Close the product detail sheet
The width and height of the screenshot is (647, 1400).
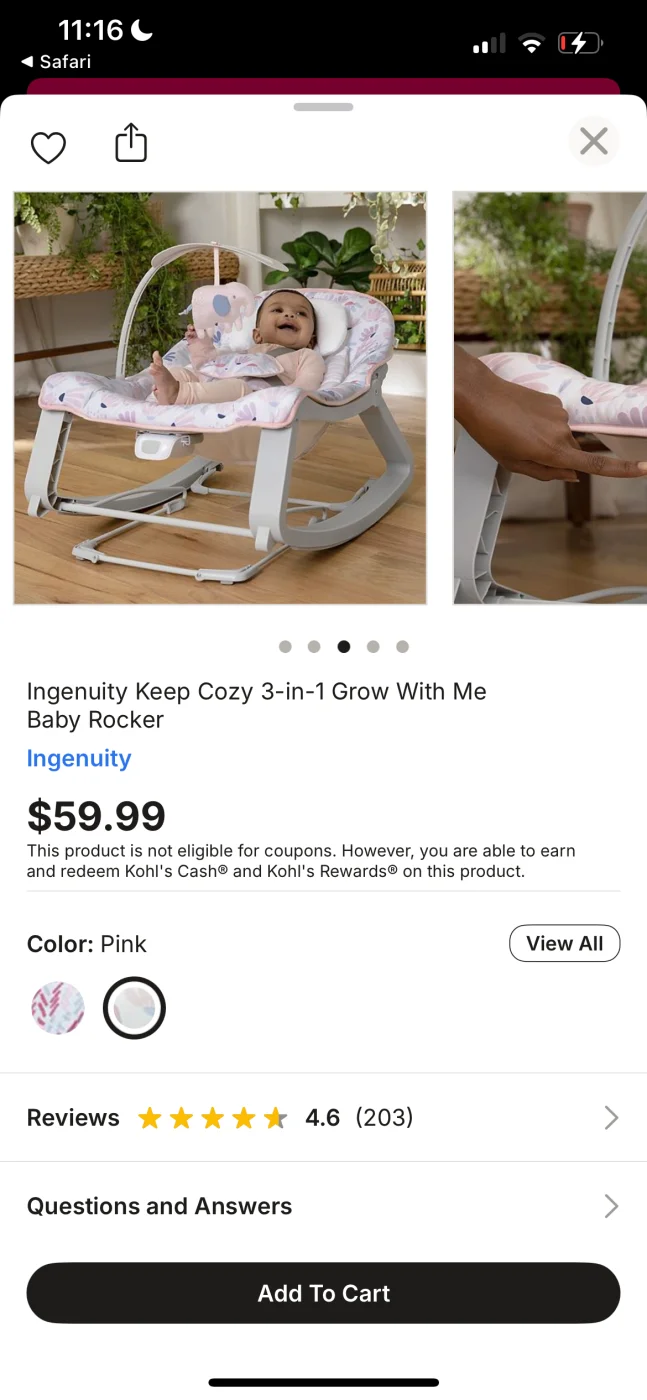594,141
